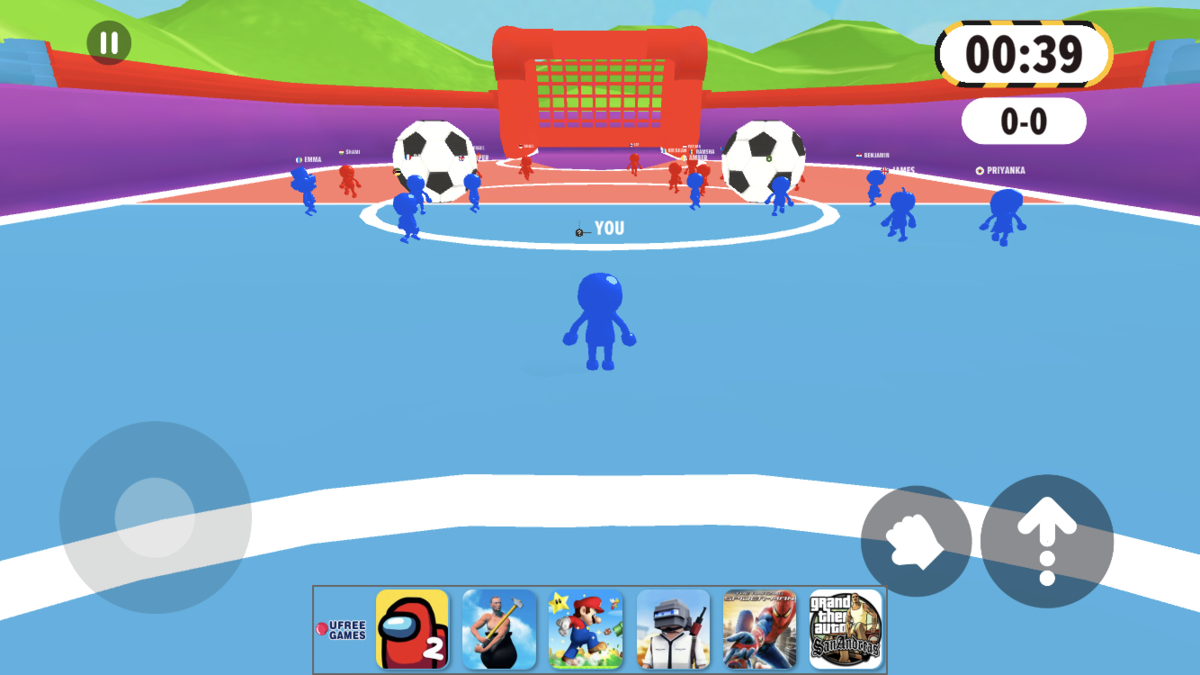Open the Grand Theft Auto San Andreas ad
The height and width of the screenshot is (675, 1200).
(846, 629)
